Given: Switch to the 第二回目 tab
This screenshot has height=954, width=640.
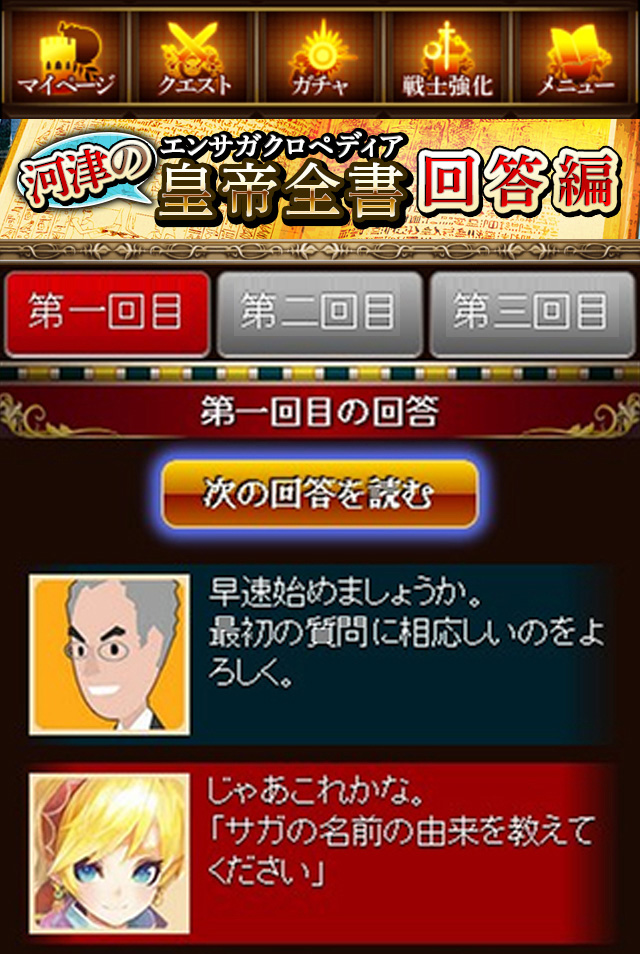Looking at the screenshot, I should point(319,314).
